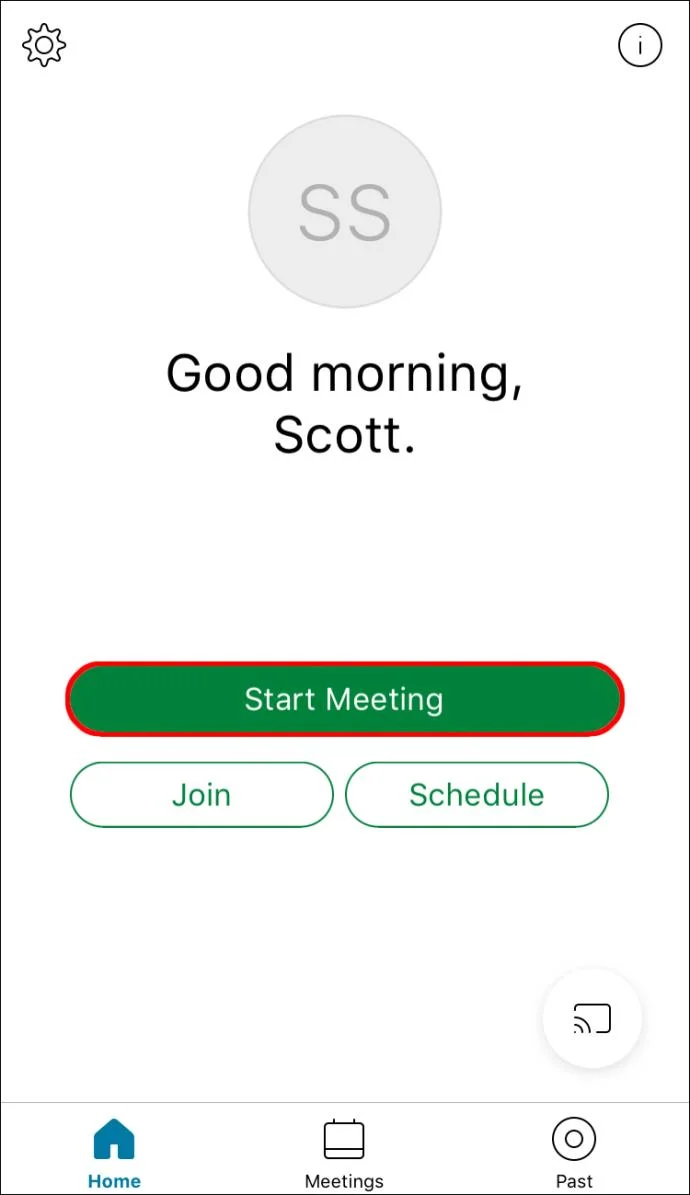690x1195 pixels.
Task: Open the settings gear
Action: click(x=44, y=46)
